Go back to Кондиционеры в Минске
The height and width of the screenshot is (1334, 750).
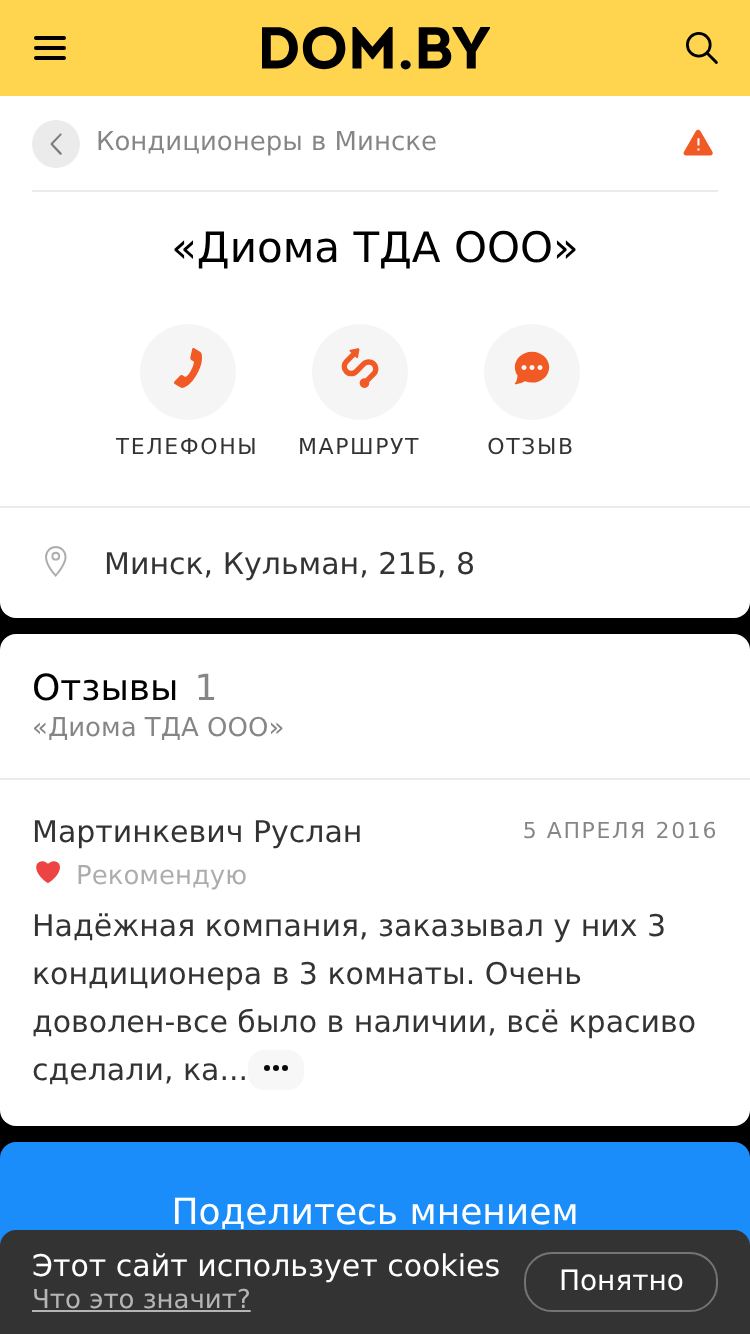(56, 144)
